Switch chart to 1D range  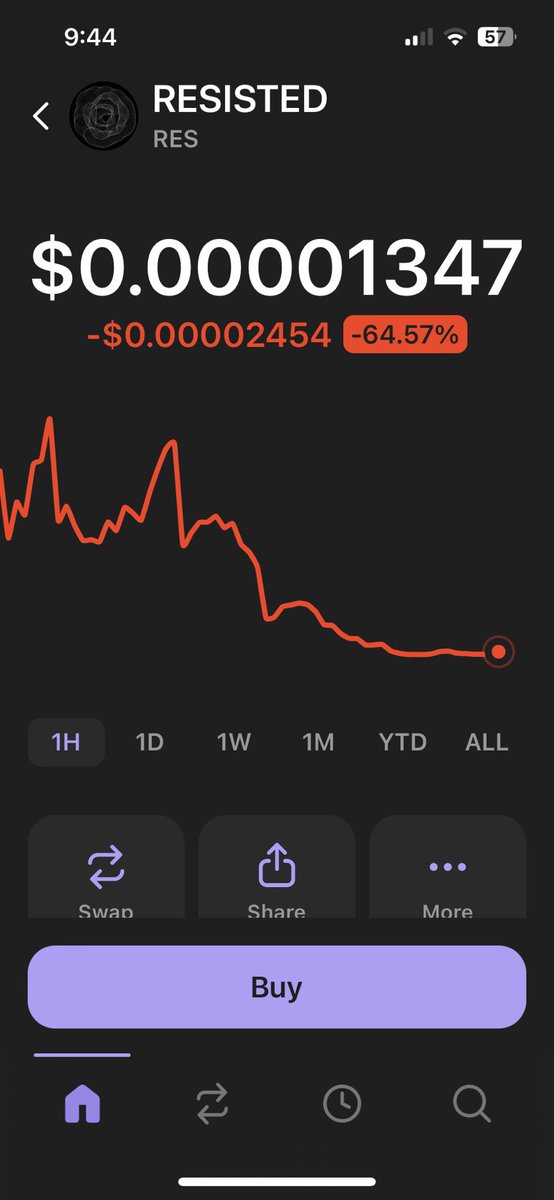pyautogui.click(x=150, y=742)
